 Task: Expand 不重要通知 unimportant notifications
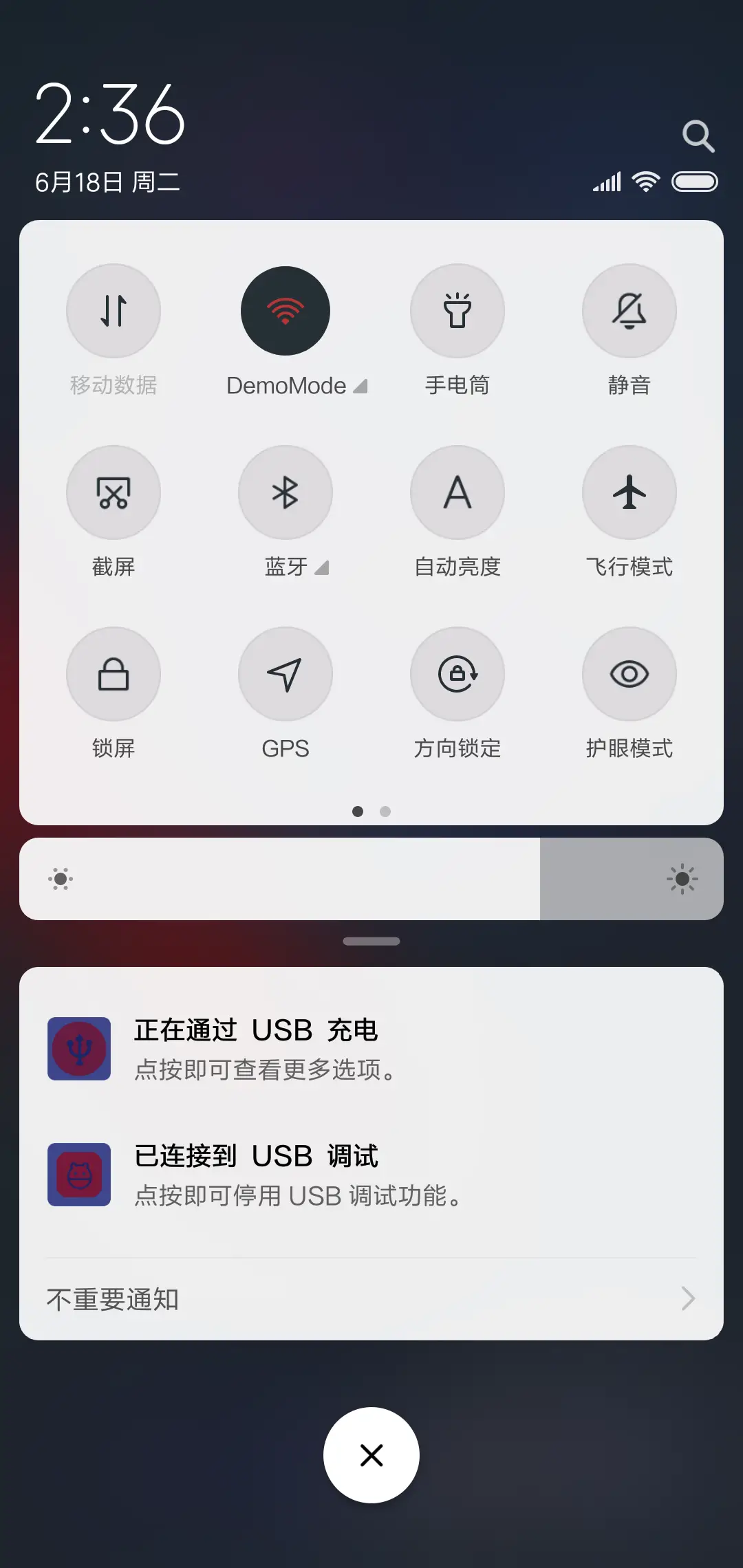(371, 1298)
